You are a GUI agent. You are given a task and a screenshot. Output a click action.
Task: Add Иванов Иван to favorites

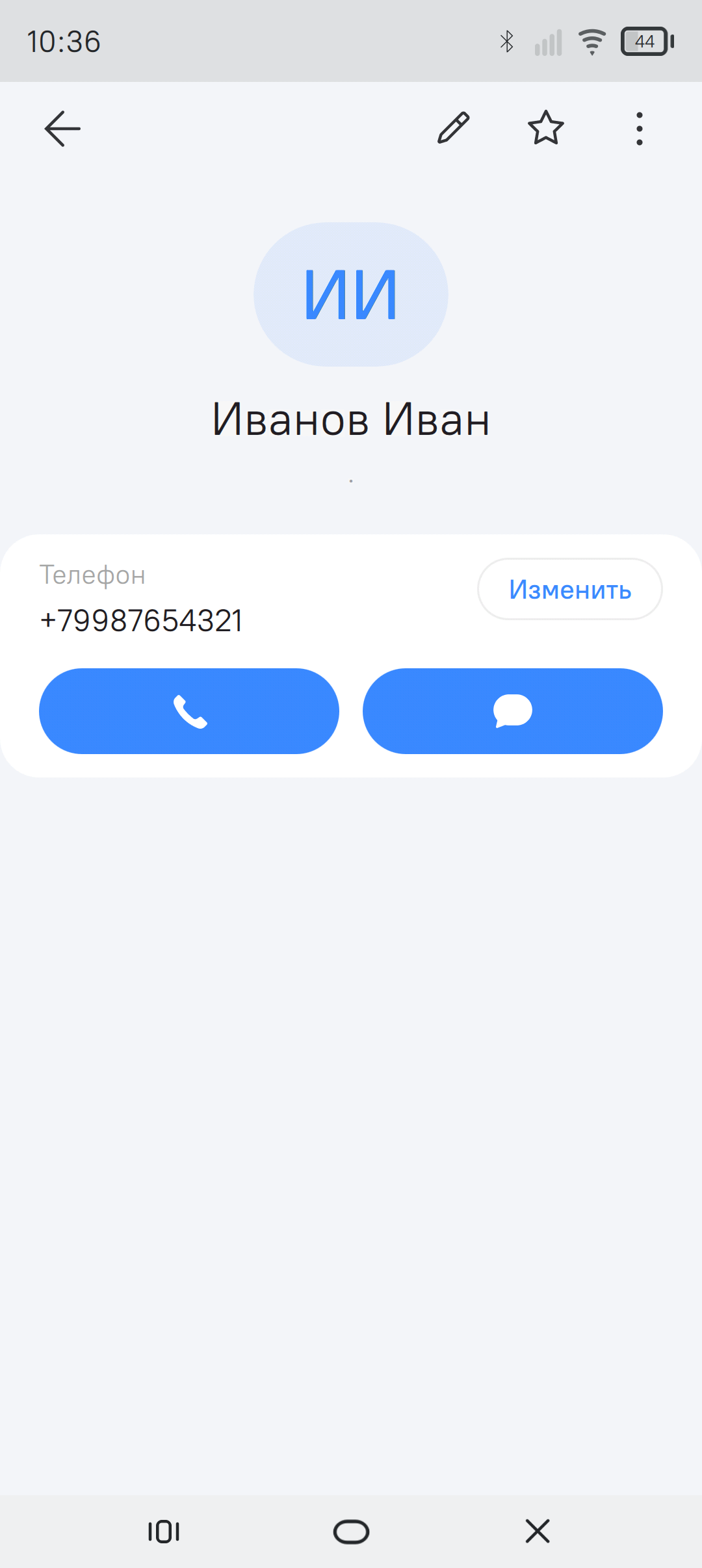(546, 127)
